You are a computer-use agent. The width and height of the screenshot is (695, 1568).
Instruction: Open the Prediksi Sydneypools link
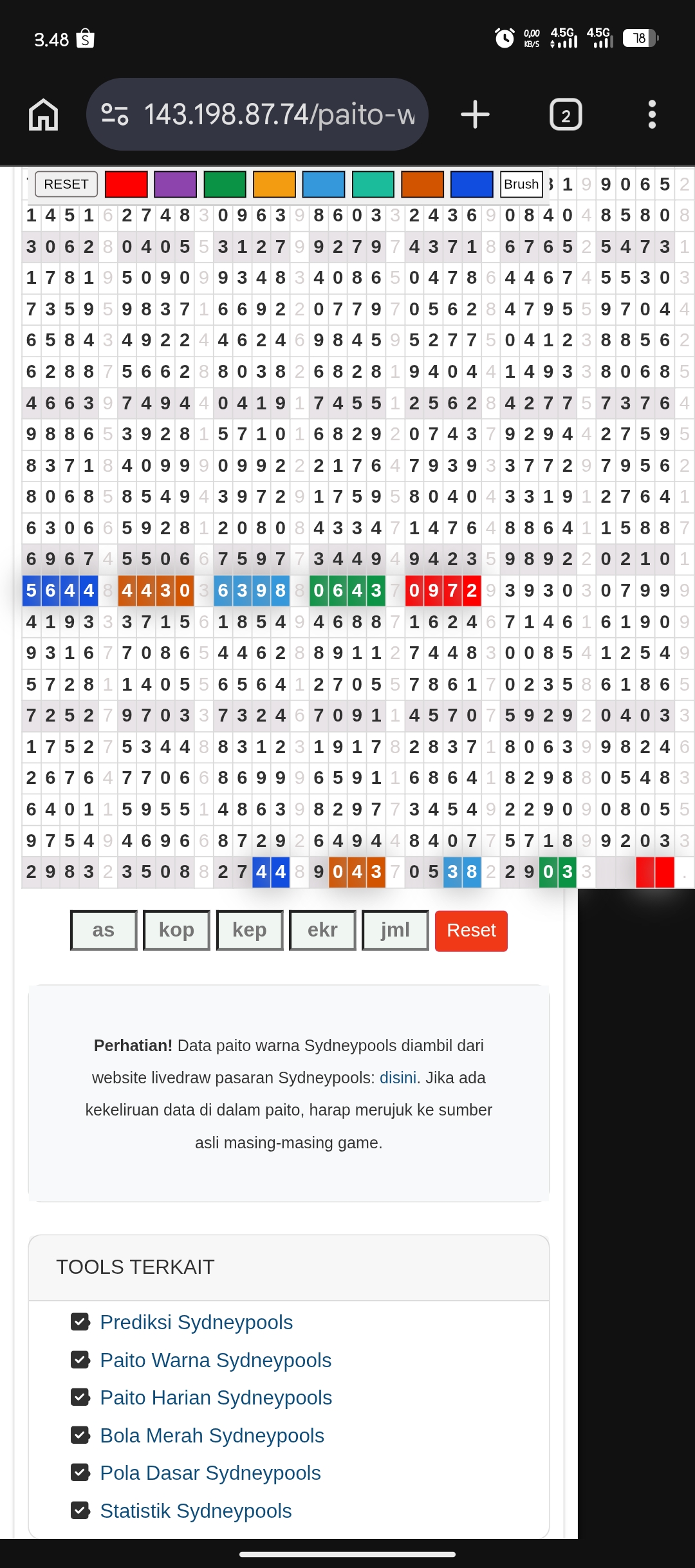tap(196, 1322)
